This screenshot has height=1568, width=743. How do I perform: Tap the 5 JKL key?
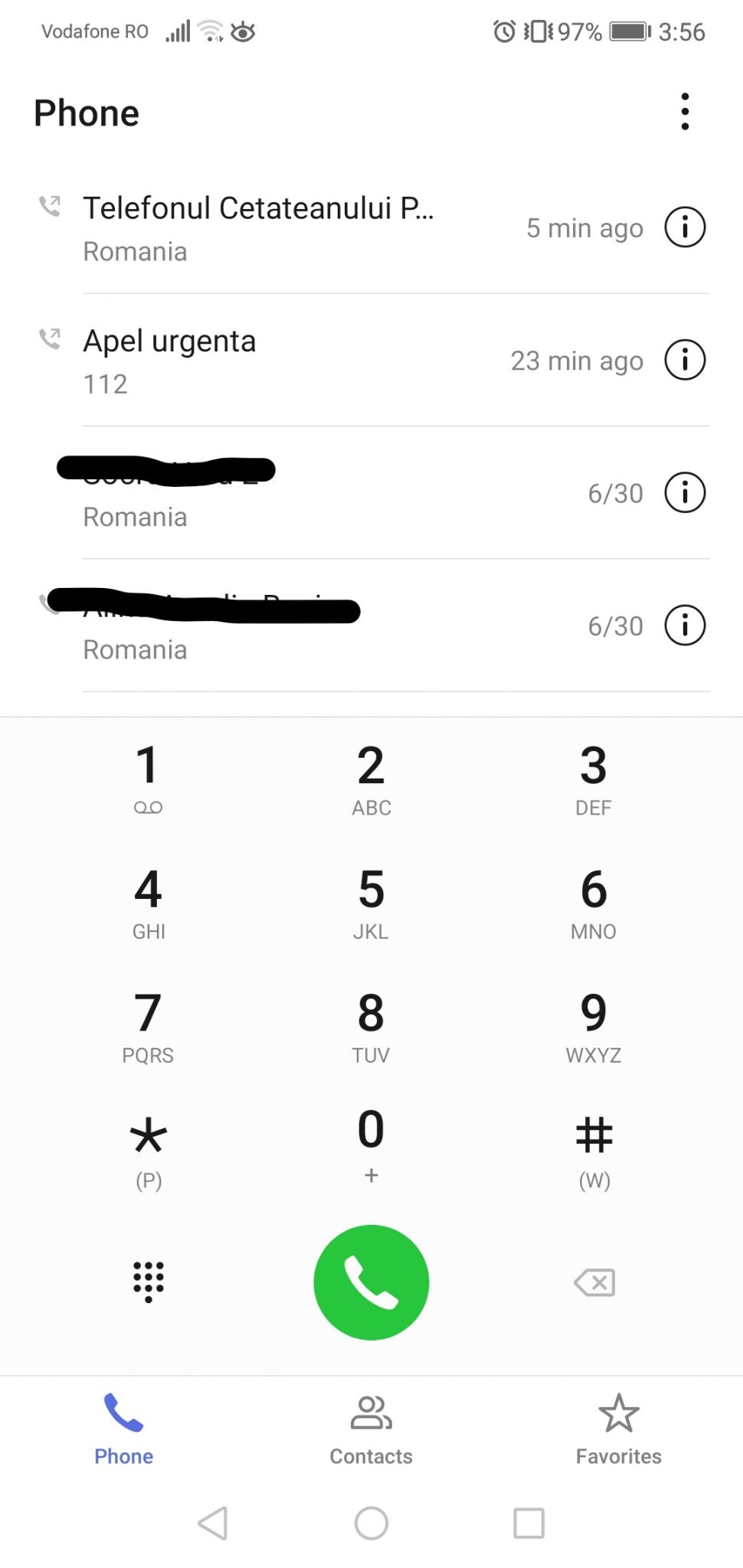[x=371, y=902]
